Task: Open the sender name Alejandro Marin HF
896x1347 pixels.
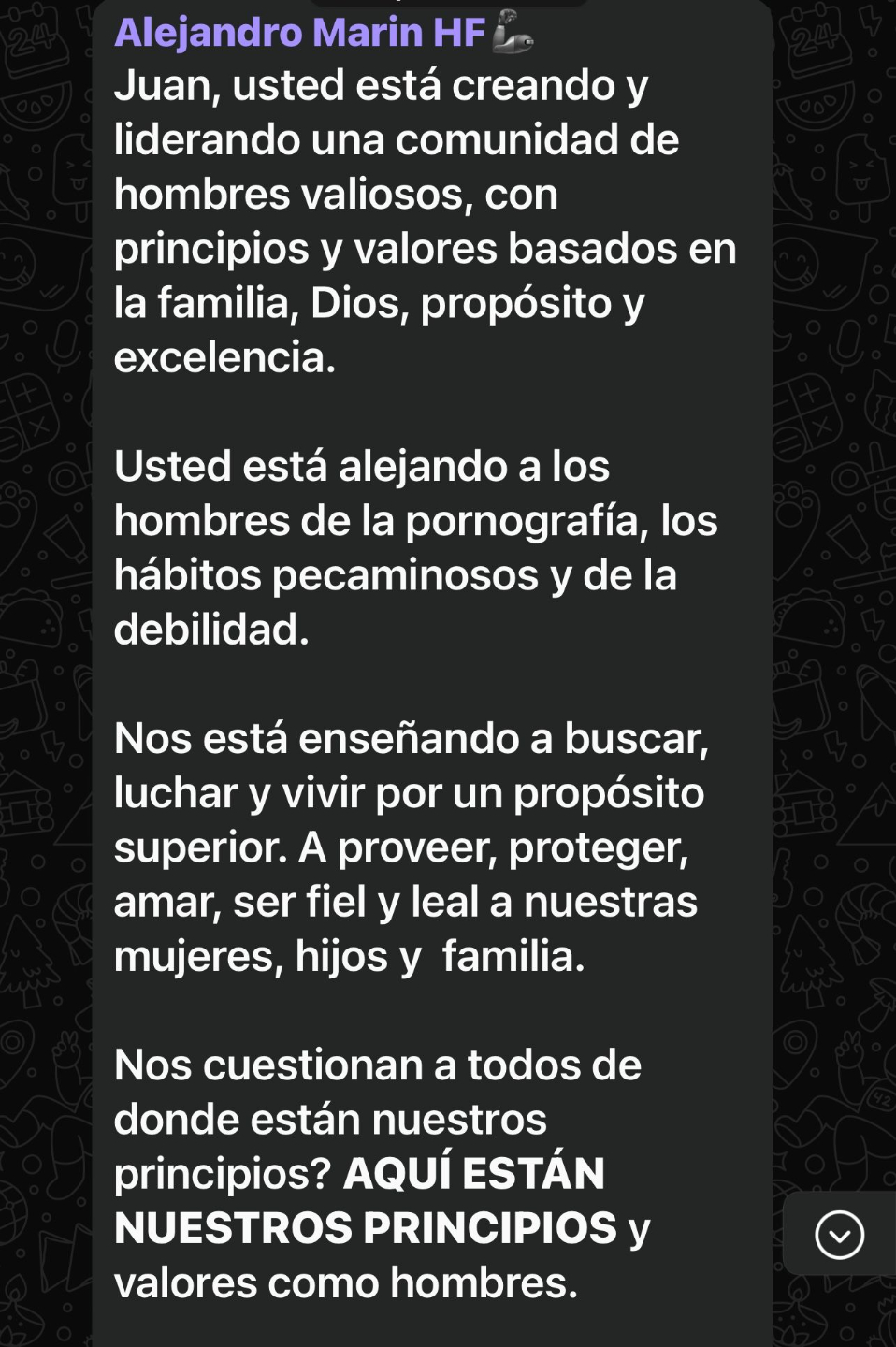Action: click(x=299, y=33)
